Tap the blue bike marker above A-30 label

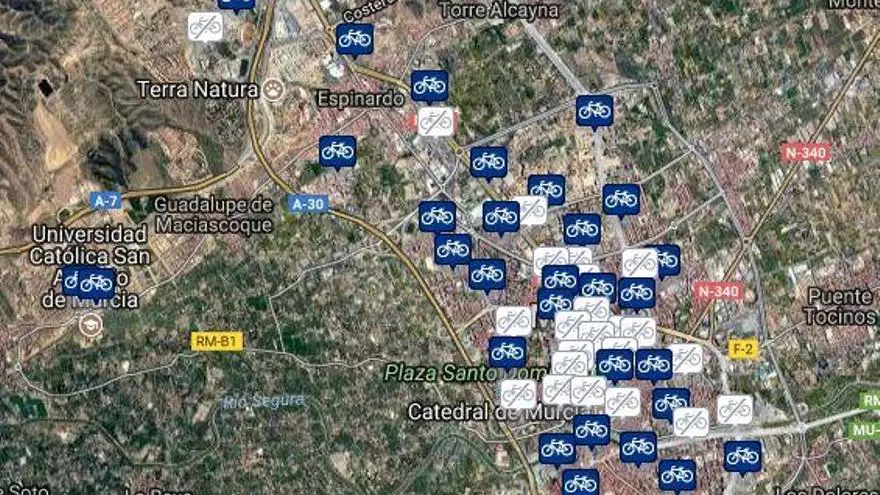338,151
